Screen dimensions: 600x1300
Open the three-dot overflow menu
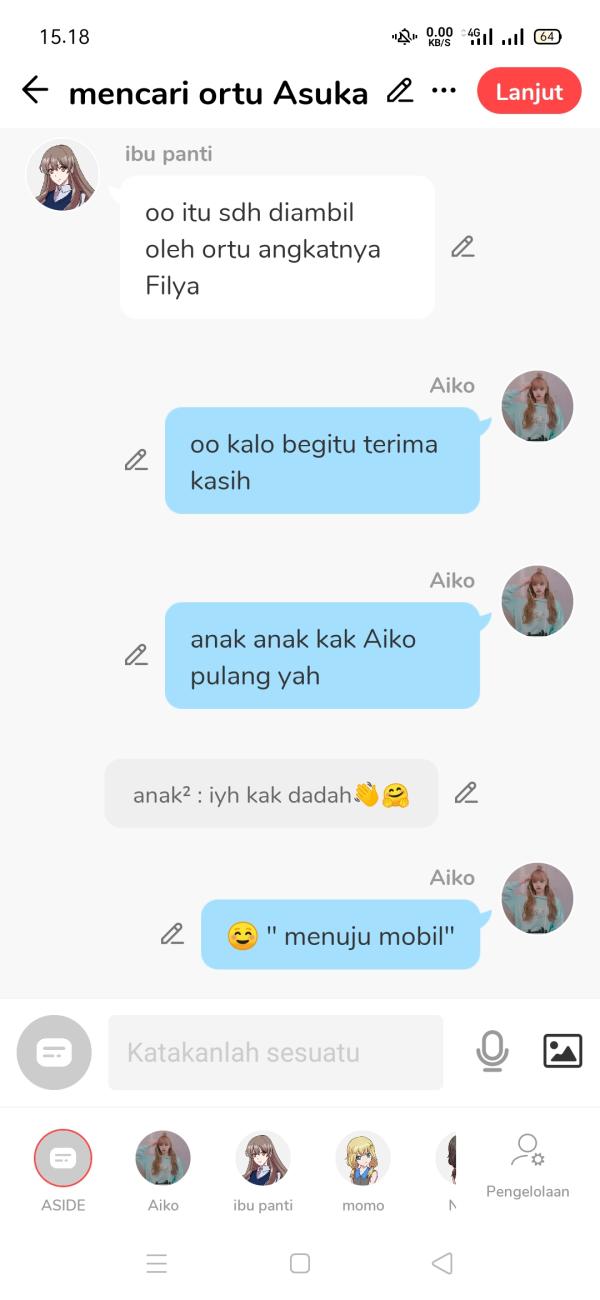point(444,91)
